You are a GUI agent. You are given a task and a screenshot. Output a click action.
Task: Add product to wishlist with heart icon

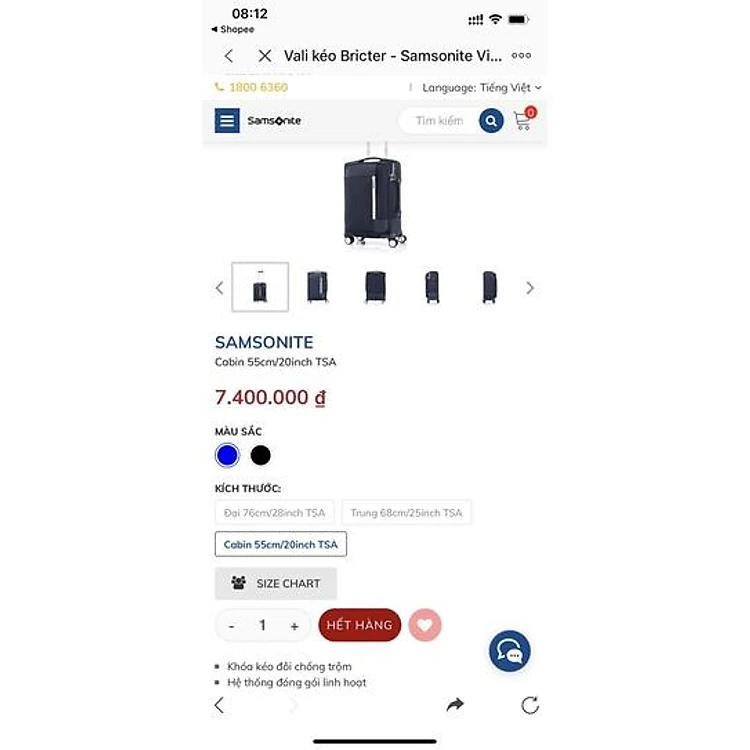(425, 626)
